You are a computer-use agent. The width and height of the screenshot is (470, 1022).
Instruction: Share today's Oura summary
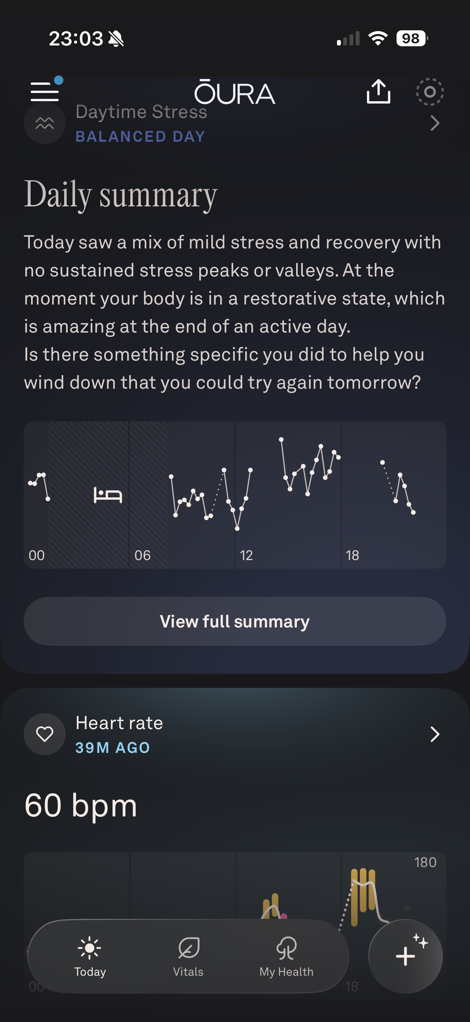(x=378, y=92)
